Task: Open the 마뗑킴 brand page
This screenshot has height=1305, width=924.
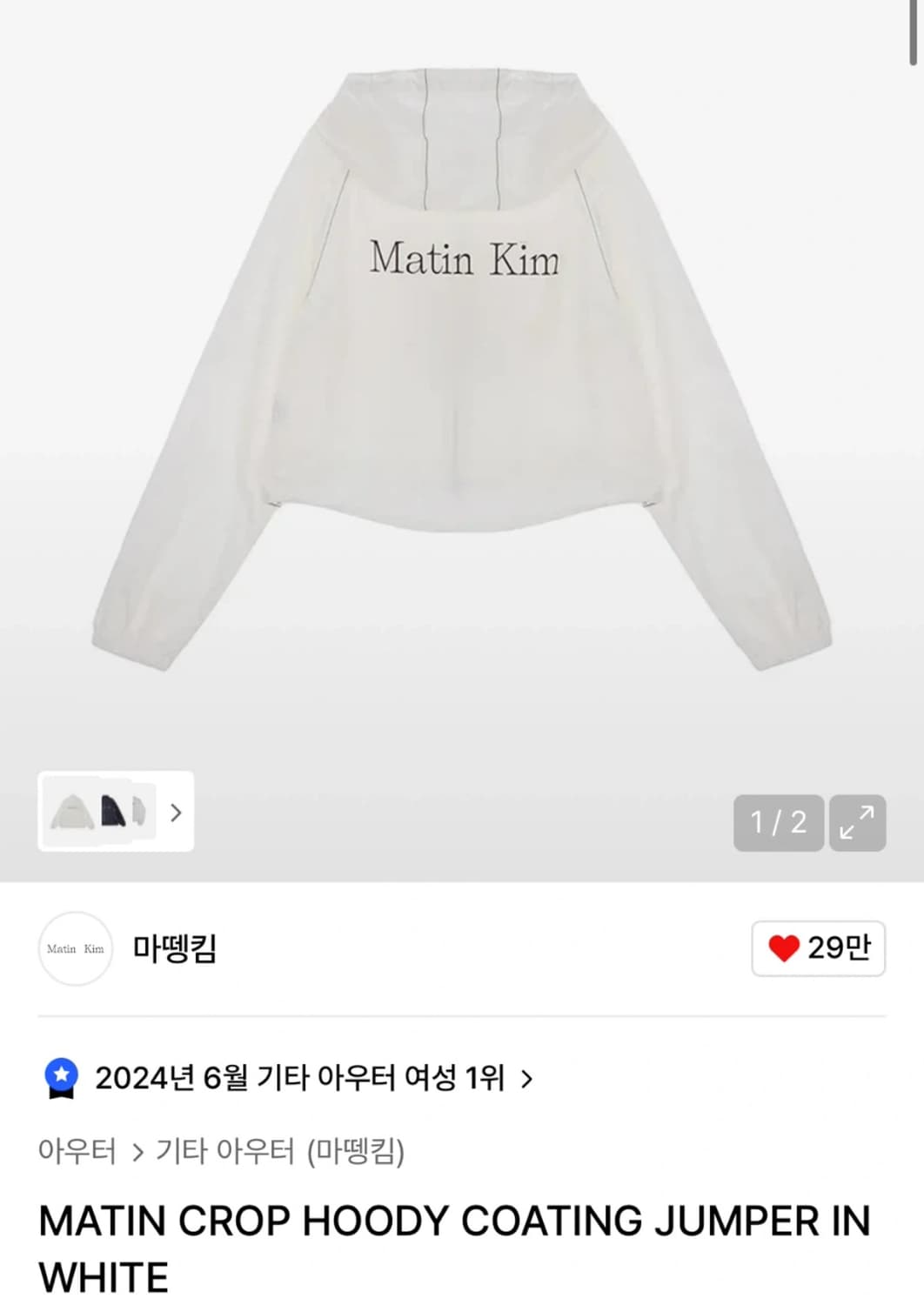Action: 173,950
